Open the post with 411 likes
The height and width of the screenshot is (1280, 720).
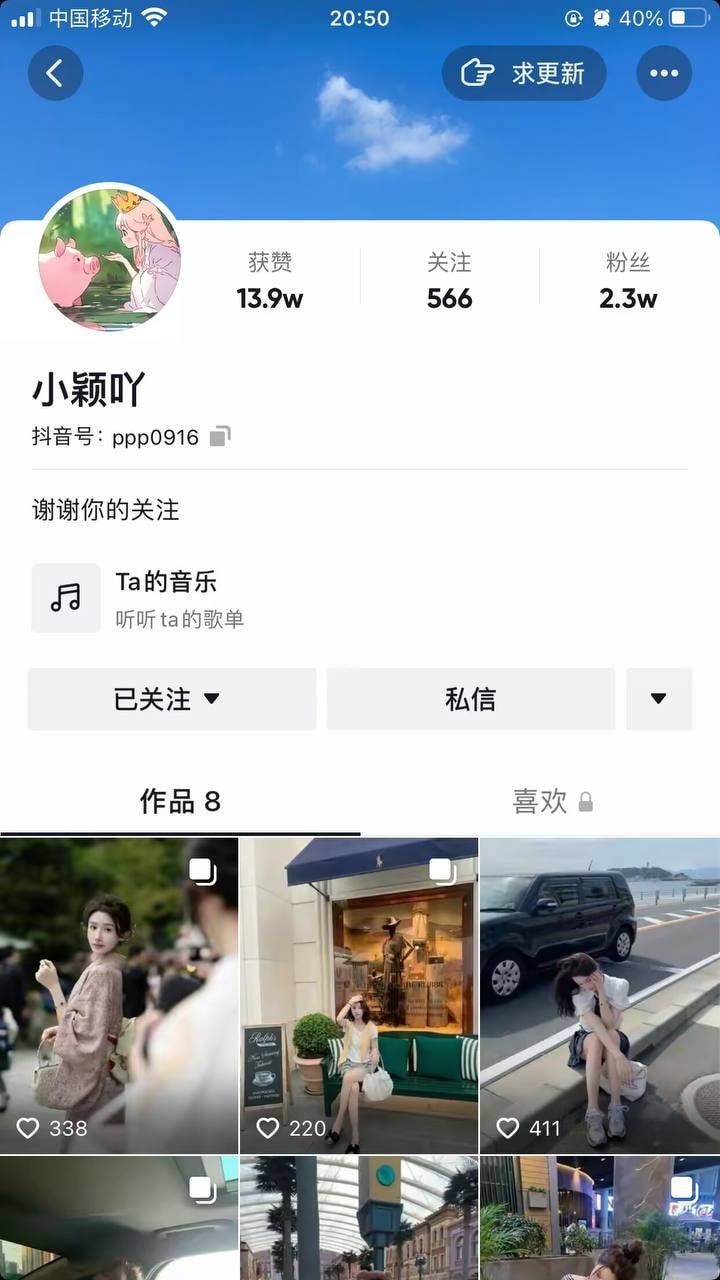[600, 995]
